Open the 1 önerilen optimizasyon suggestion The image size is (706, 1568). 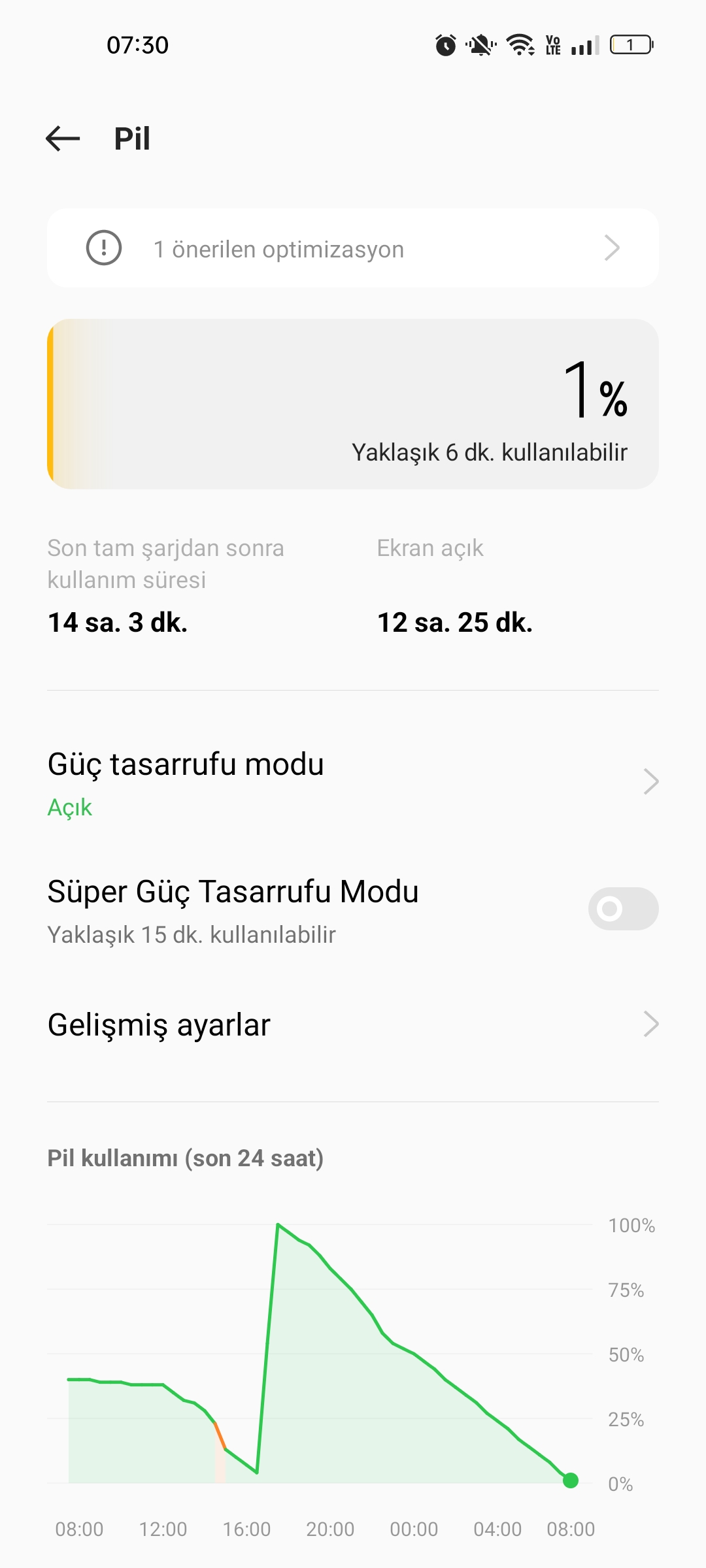(352, 248)
